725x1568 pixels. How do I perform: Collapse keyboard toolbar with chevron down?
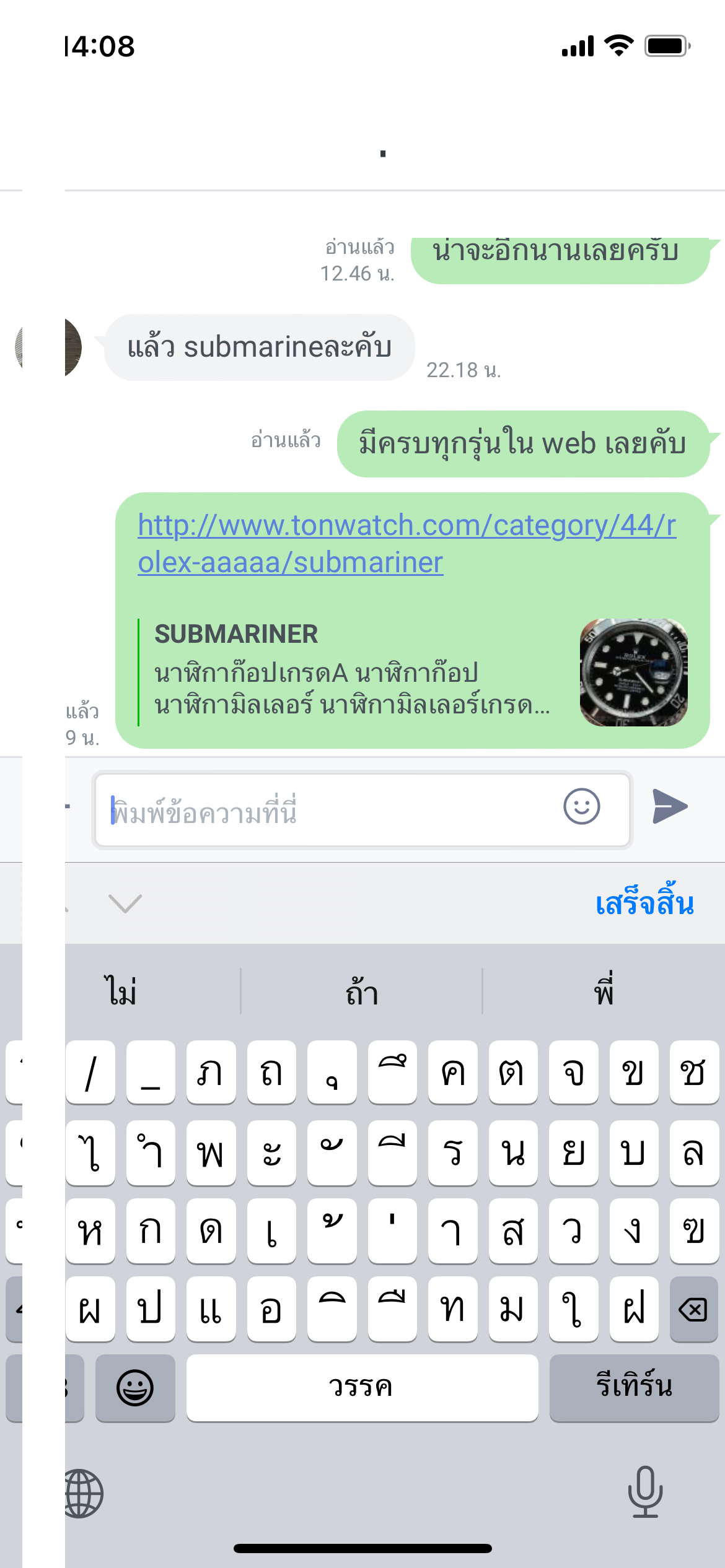[x=125, y=904]
